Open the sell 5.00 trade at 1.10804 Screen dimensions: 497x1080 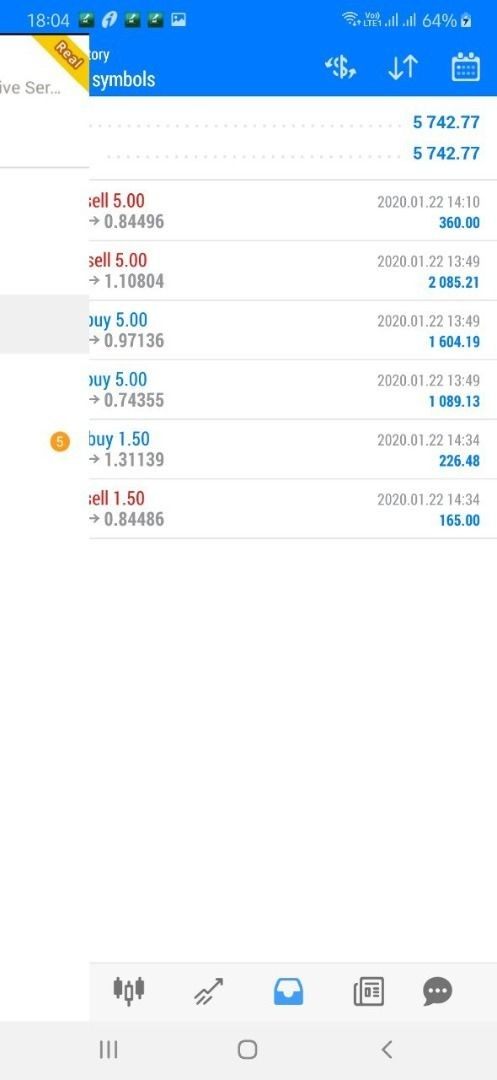(x=293, y=271)
